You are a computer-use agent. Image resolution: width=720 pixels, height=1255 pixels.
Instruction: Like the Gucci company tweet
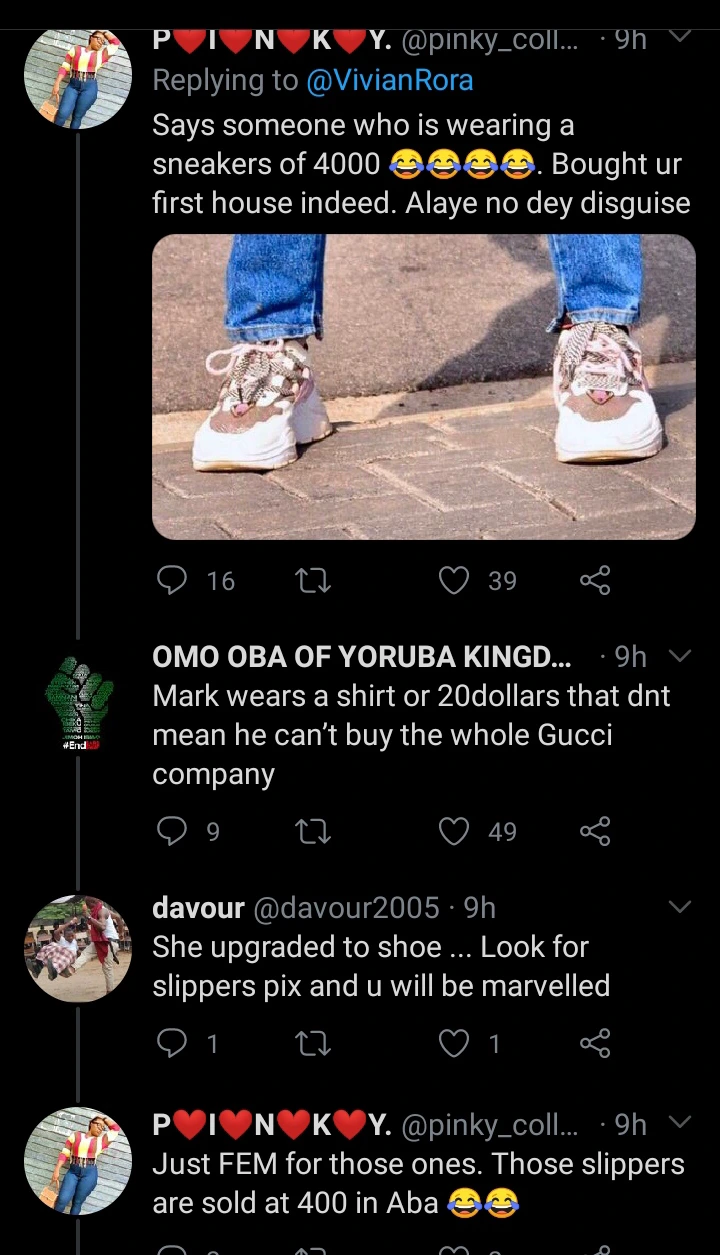click(455, 831)
